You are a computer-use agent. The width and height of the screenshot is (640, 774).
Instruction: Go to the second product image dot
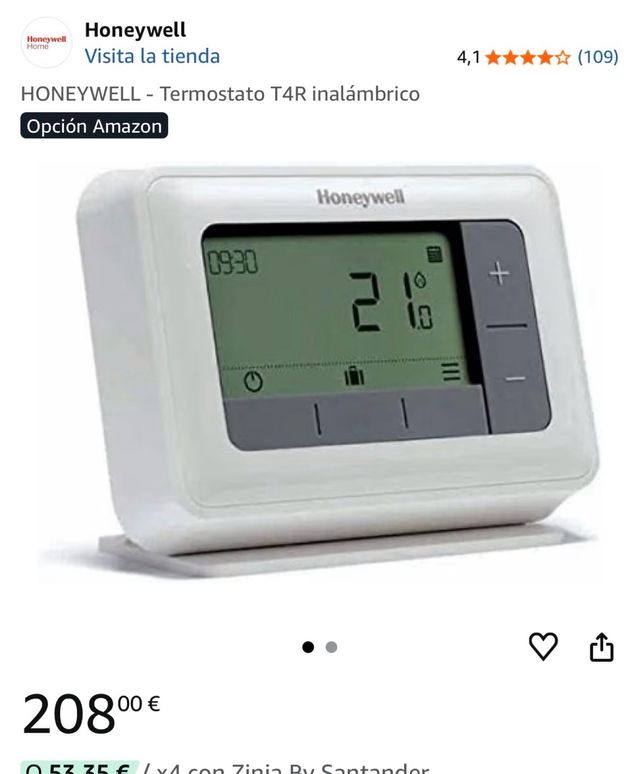click(332, 647)
